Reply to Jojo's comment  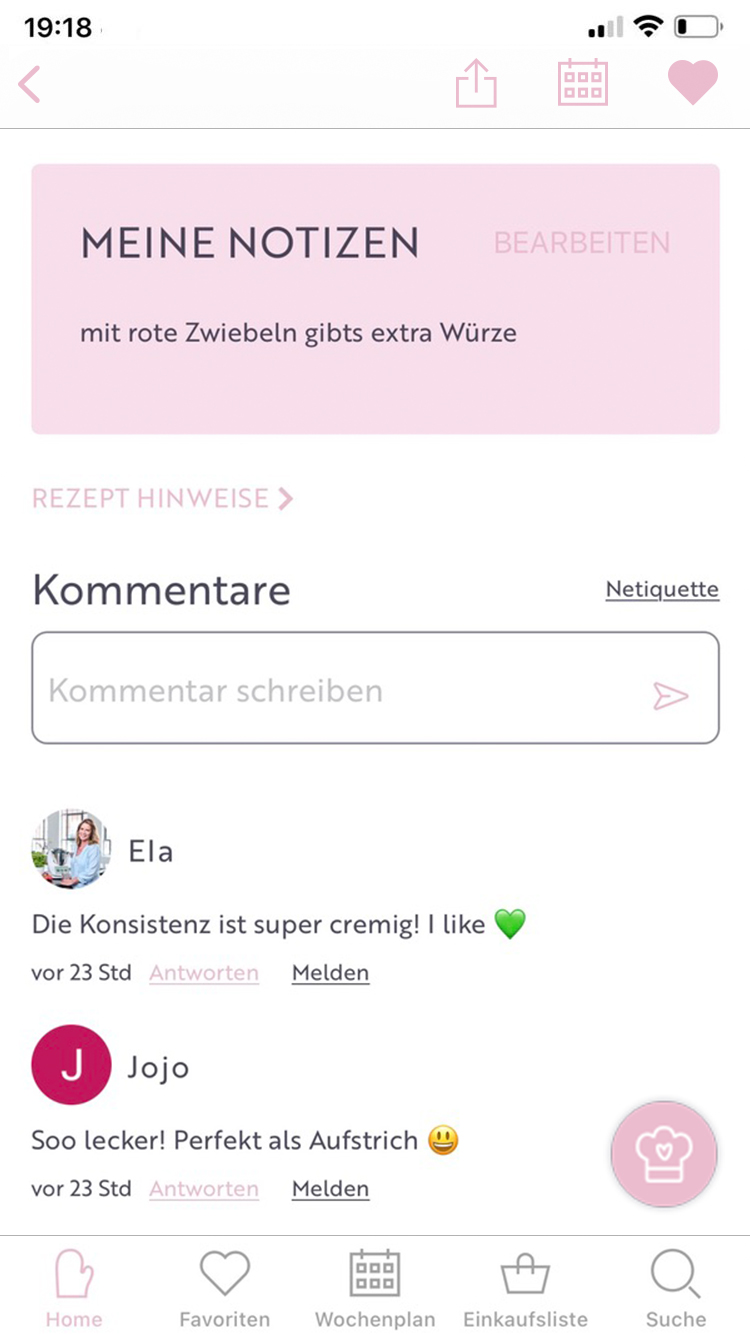coord(204,1189)
